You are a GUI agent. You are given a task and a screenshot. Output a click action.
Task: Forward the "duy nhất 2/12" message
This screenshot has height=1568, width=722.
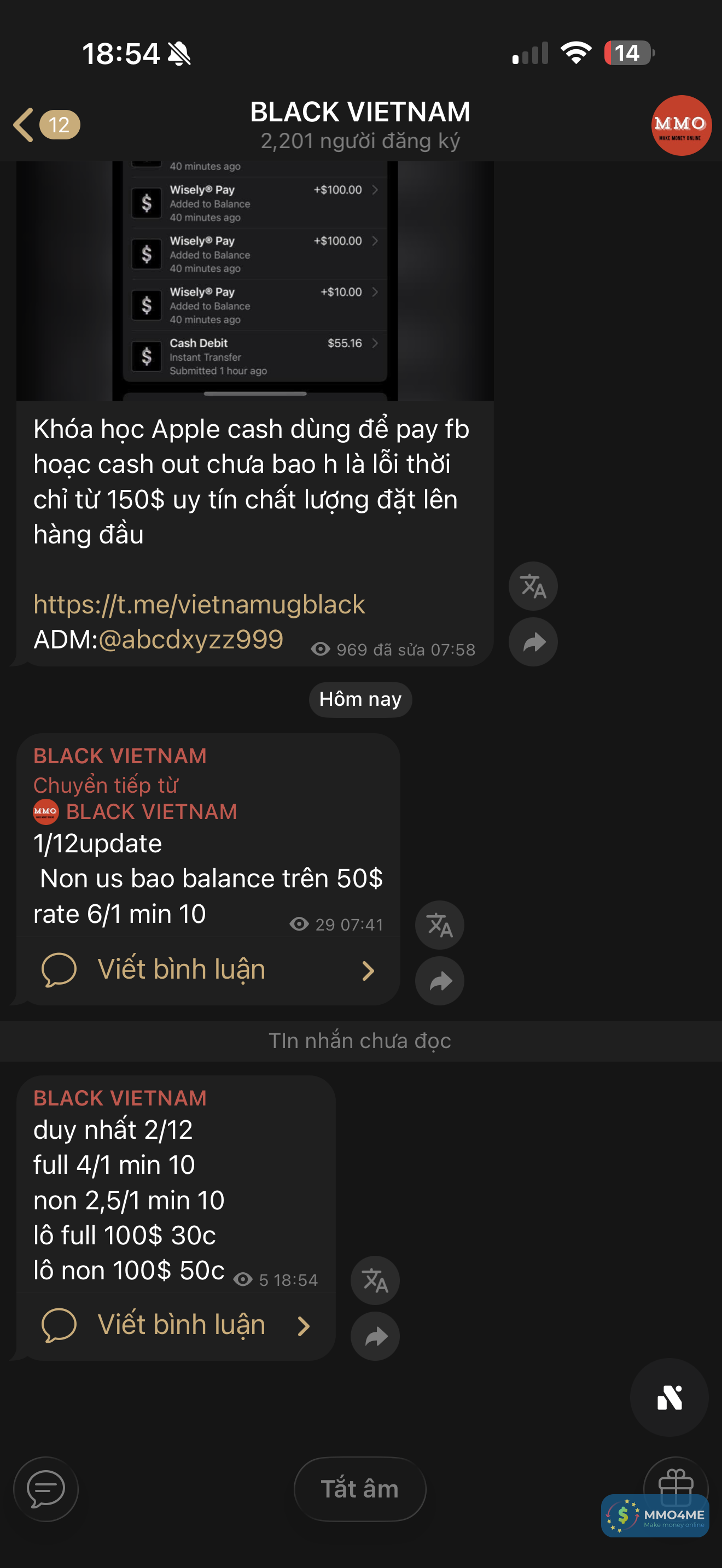pos(375,1337)
